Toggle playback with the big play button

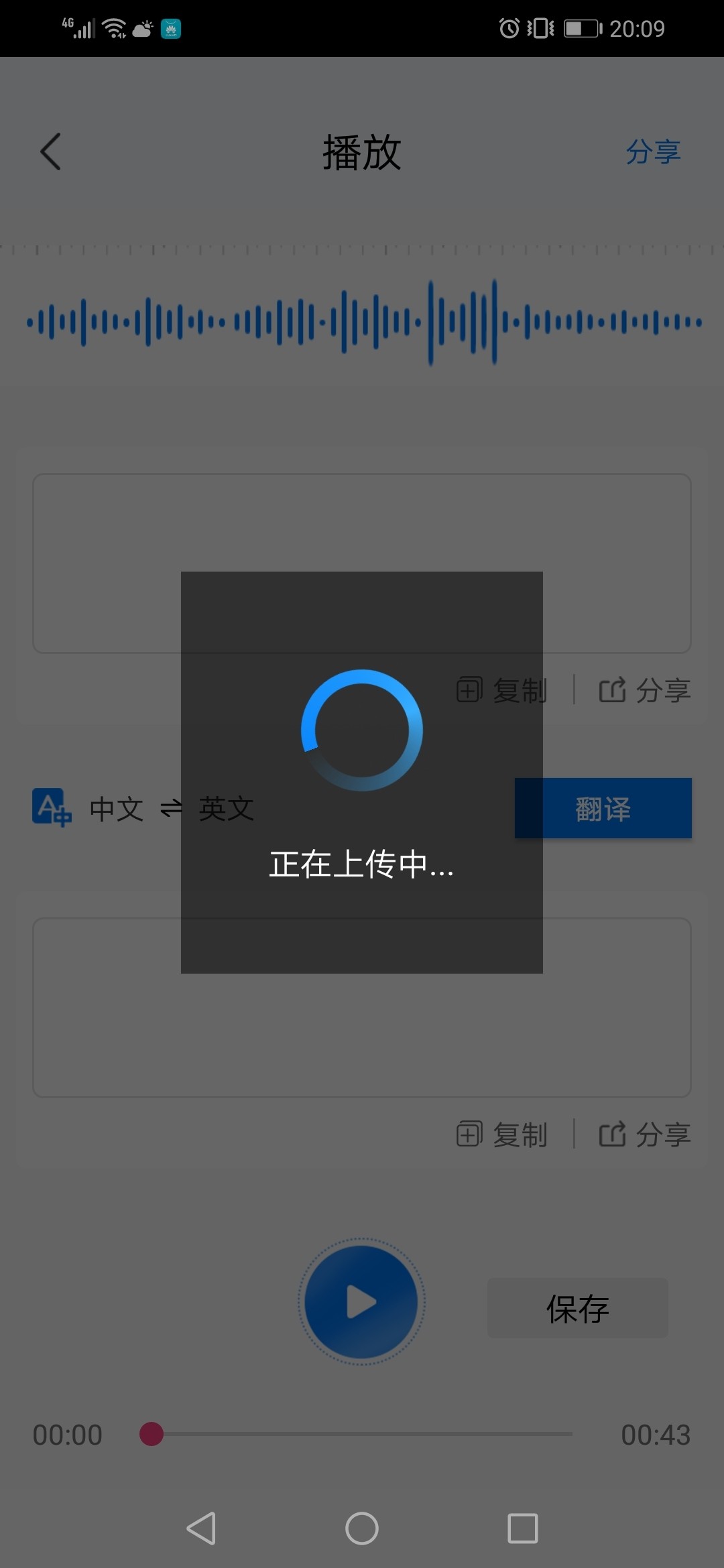click(x=362, y=1300)
